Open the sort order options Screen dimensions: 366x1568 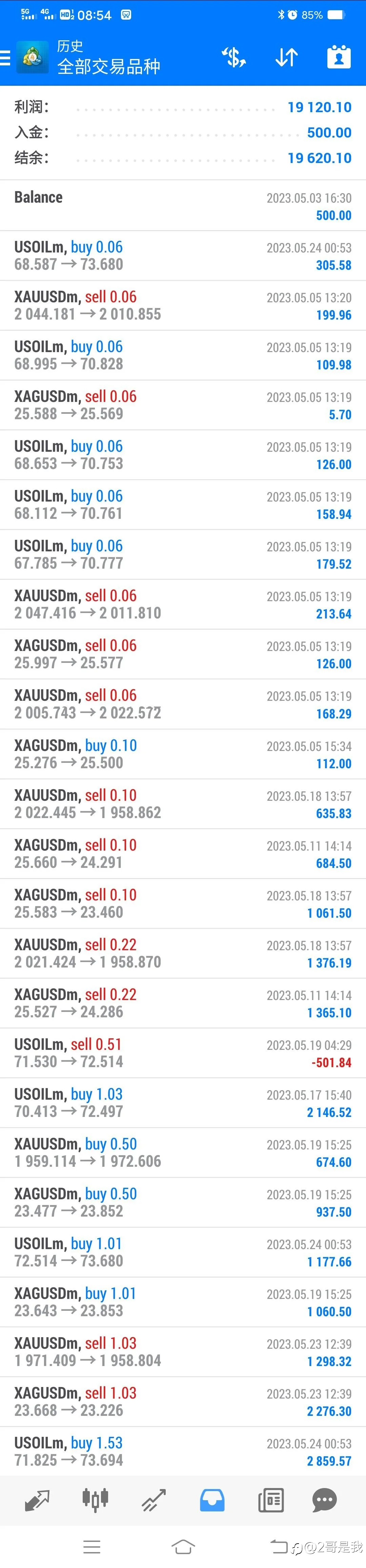tap(286, 57)
